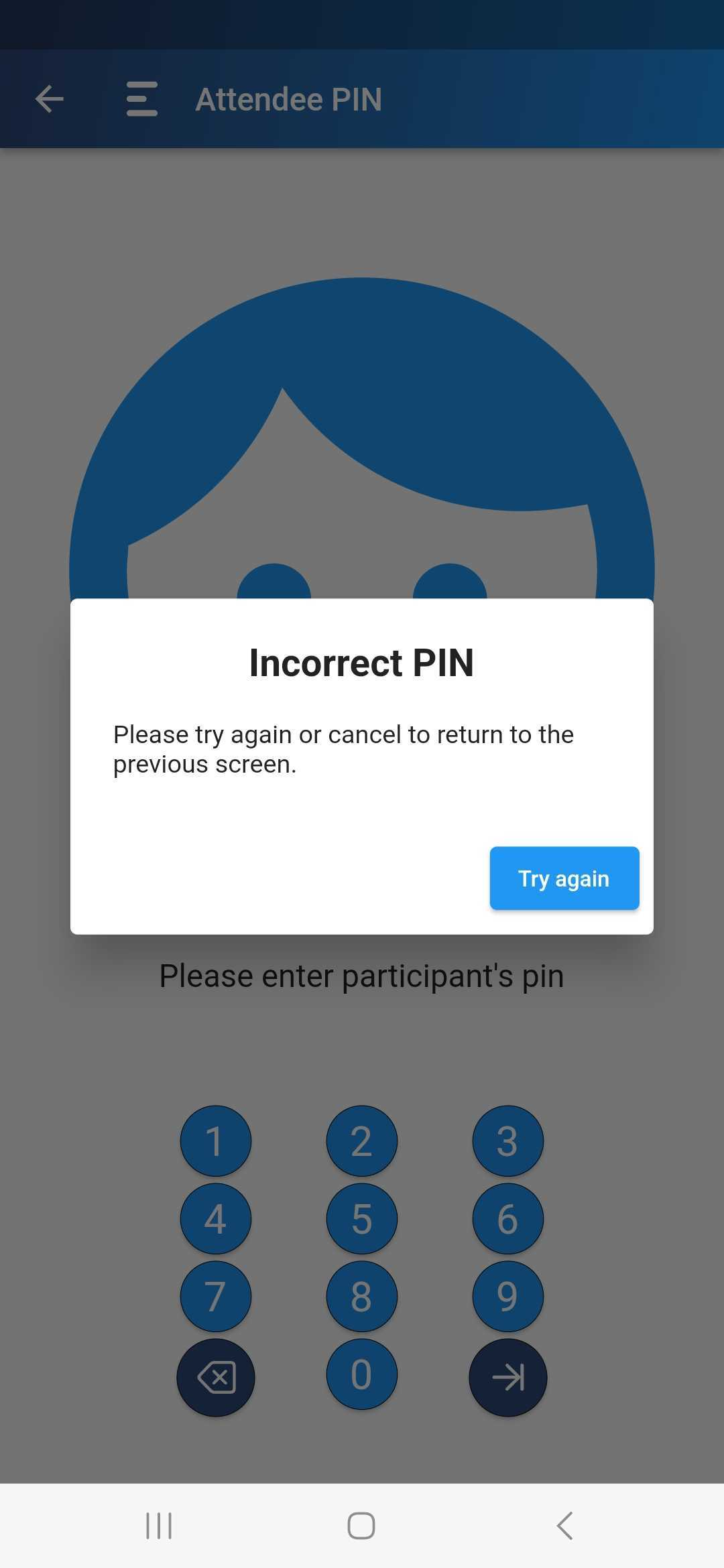Enter digit 9 on the PIN keypad
The image size is (724, 1568).
coord(508,1296)
